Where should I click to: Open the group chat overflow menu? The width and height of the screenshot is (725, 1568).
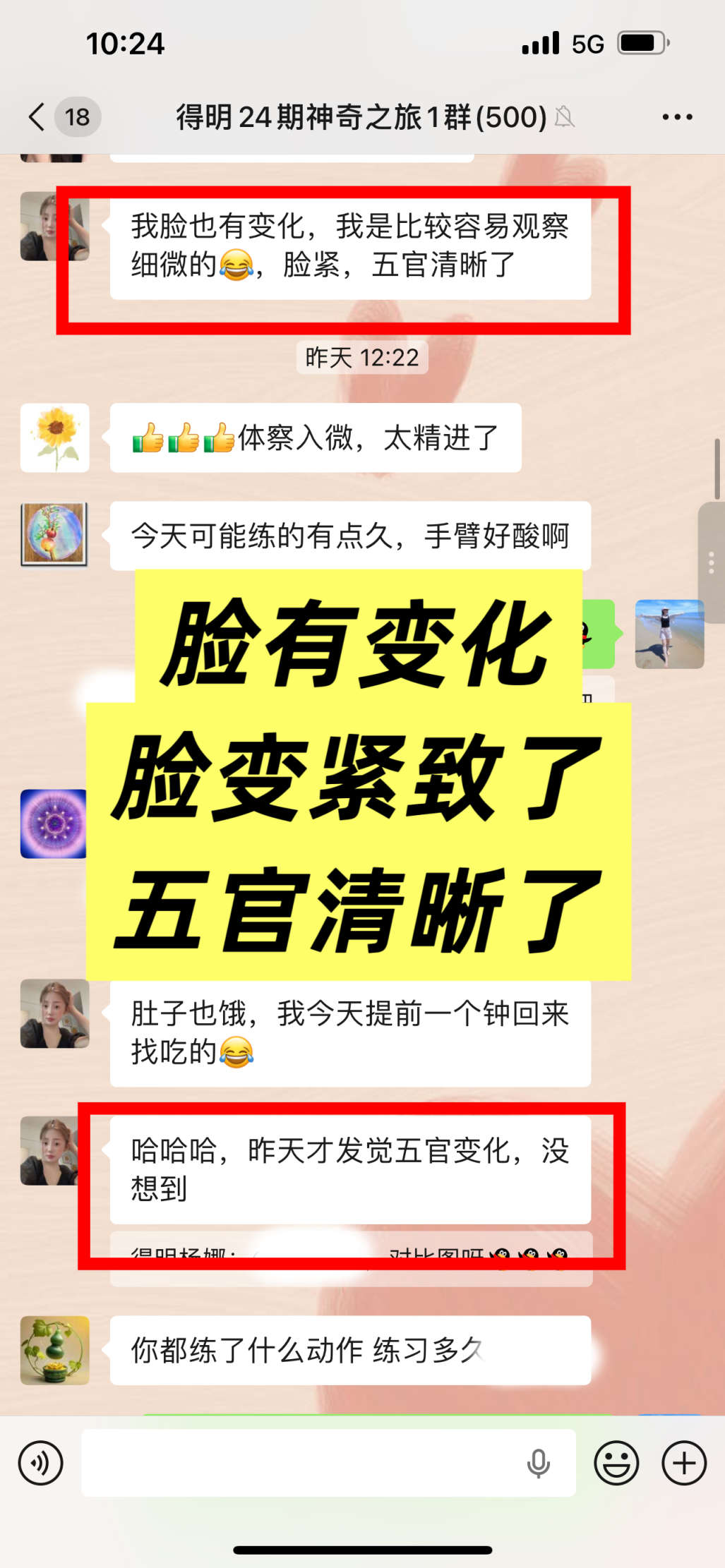pyautogui.click(x=677, y=117)
